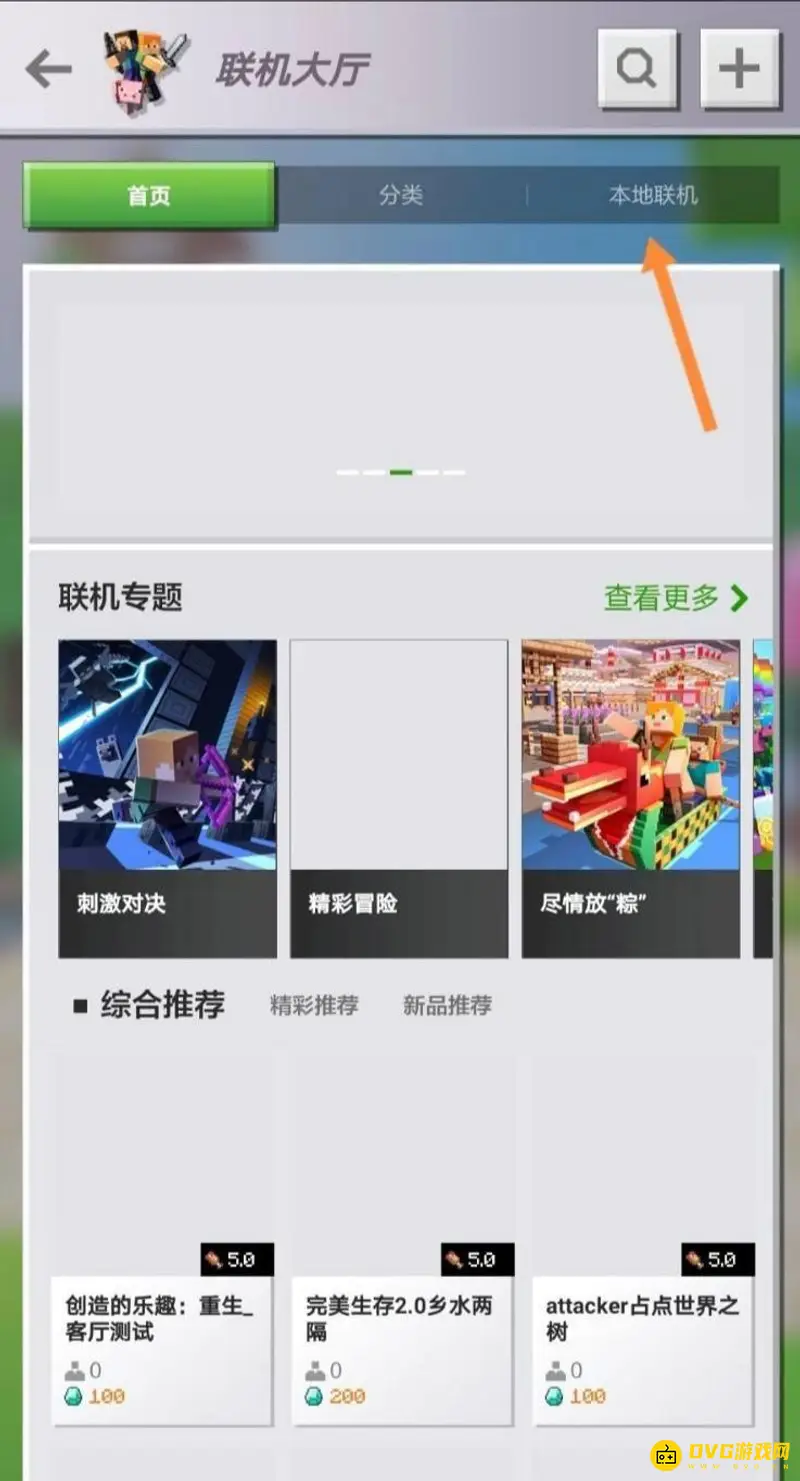The height and width of the screenshot is (1481, 800).
Task: Switch to the 本地联机 tab
Action: click(x=653, y=195)
